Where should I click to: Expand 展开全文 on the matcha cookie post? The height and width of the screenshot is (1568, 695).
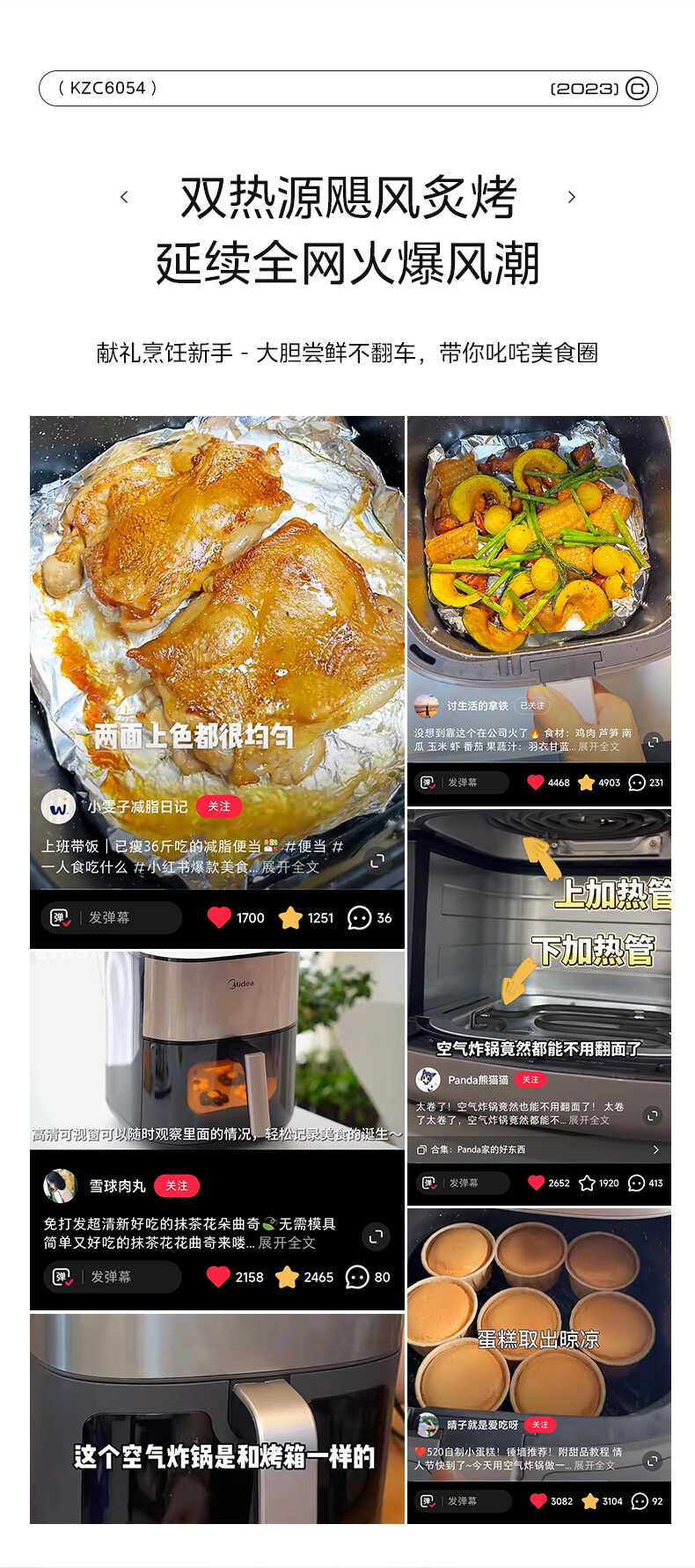(286, 1243)
